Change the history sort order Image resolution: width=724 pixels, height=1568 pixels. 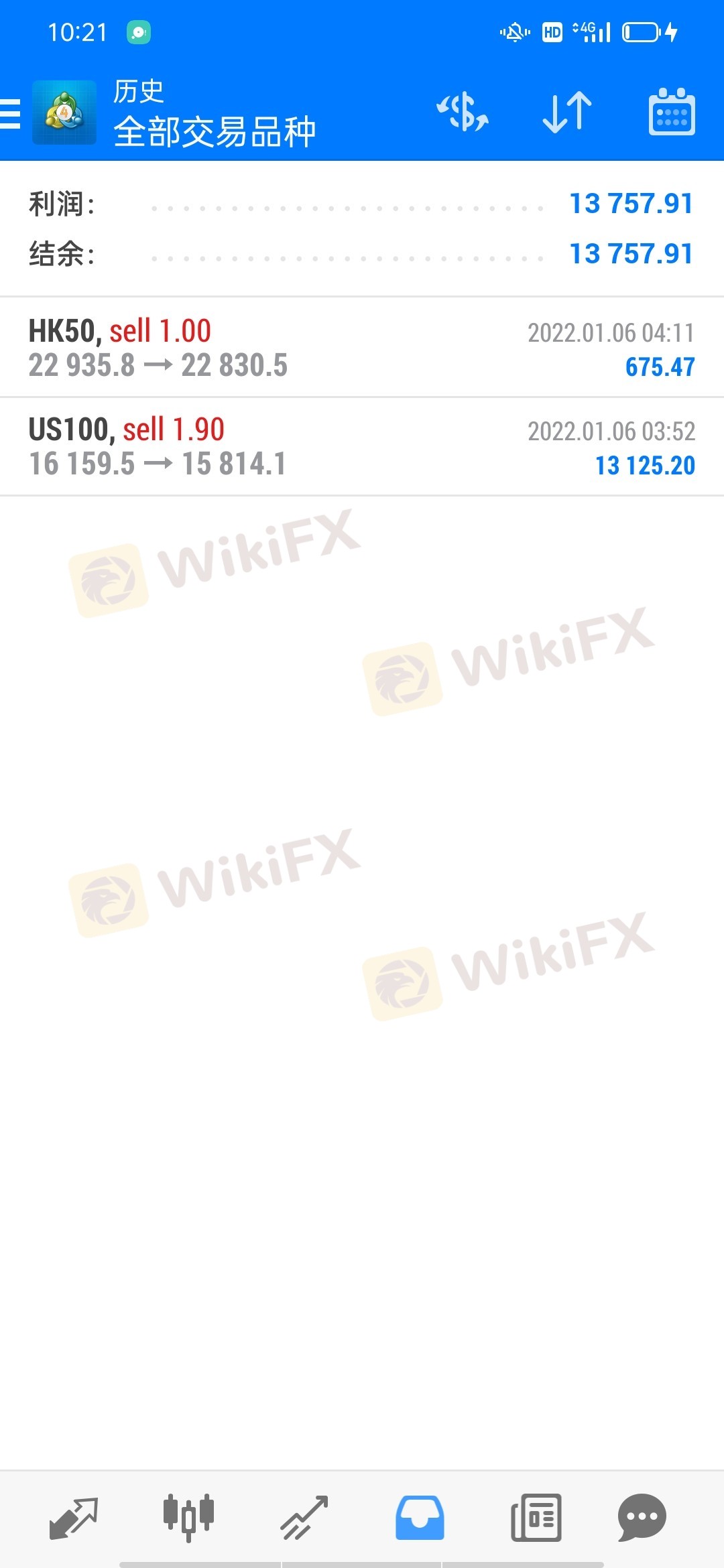567,112
